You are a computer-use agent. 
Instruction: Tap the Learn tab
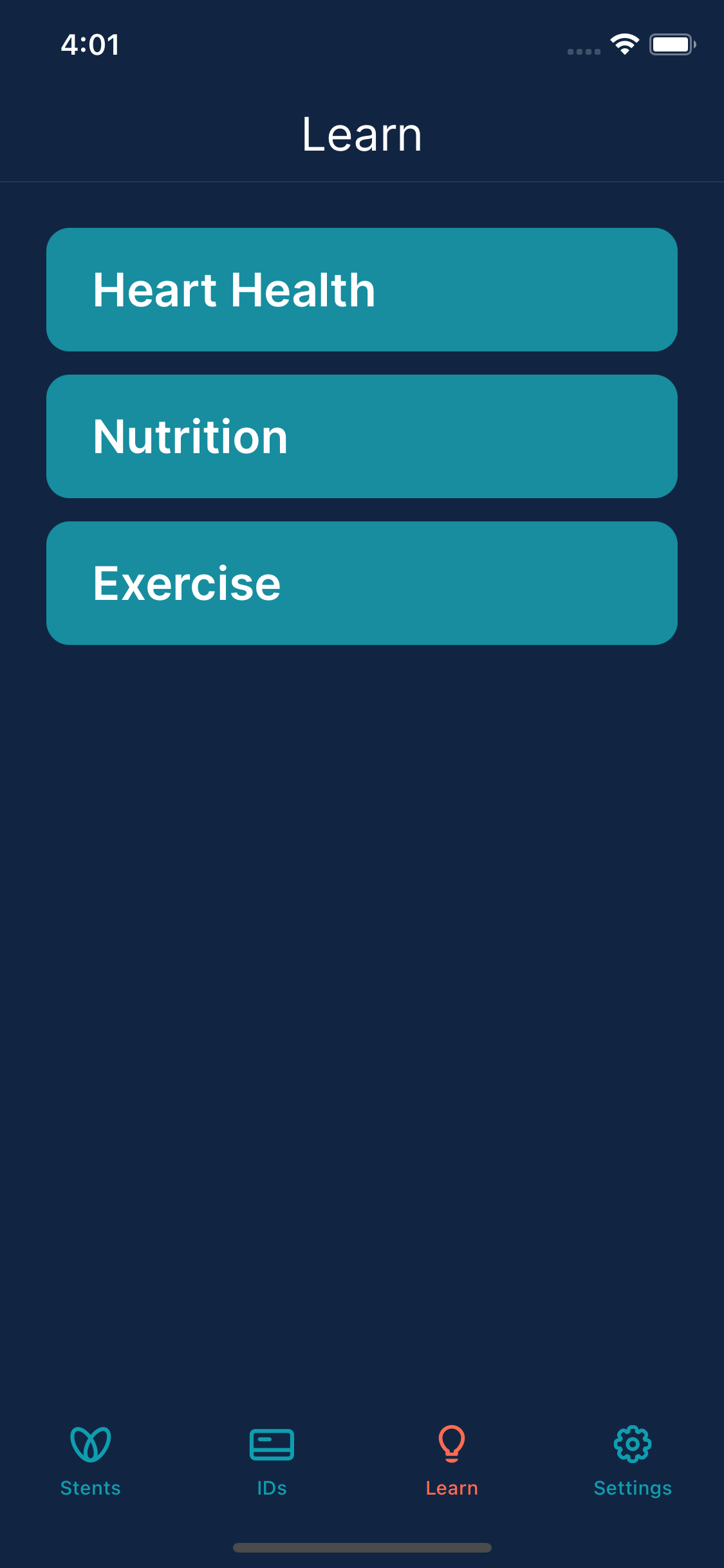tap(452, 1461)
